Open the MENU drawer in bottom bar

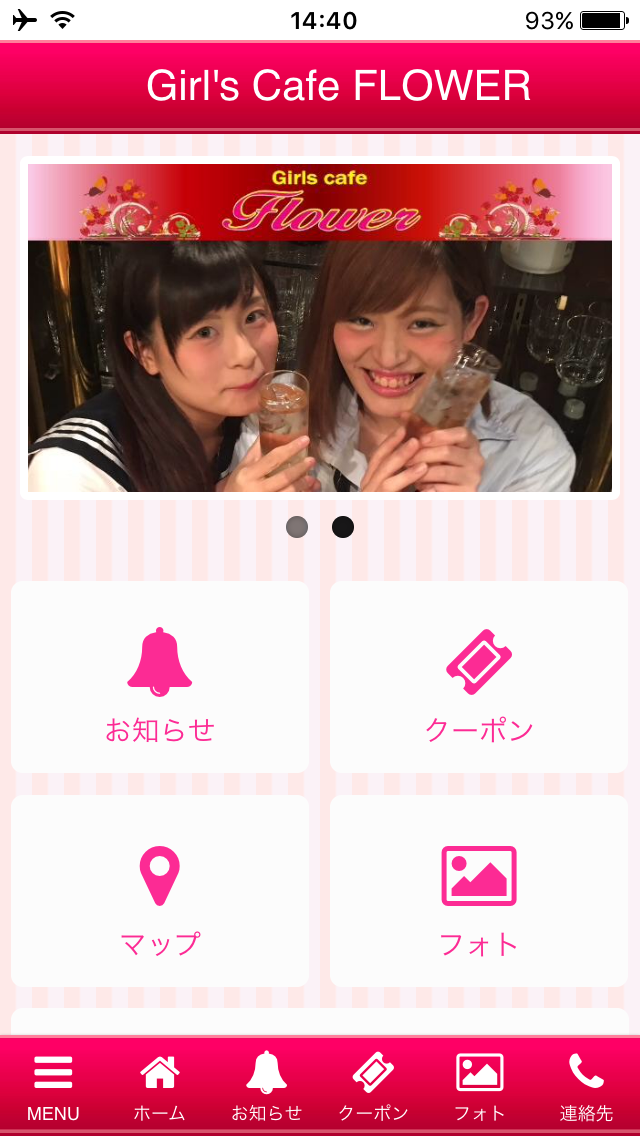point(53,1086)
